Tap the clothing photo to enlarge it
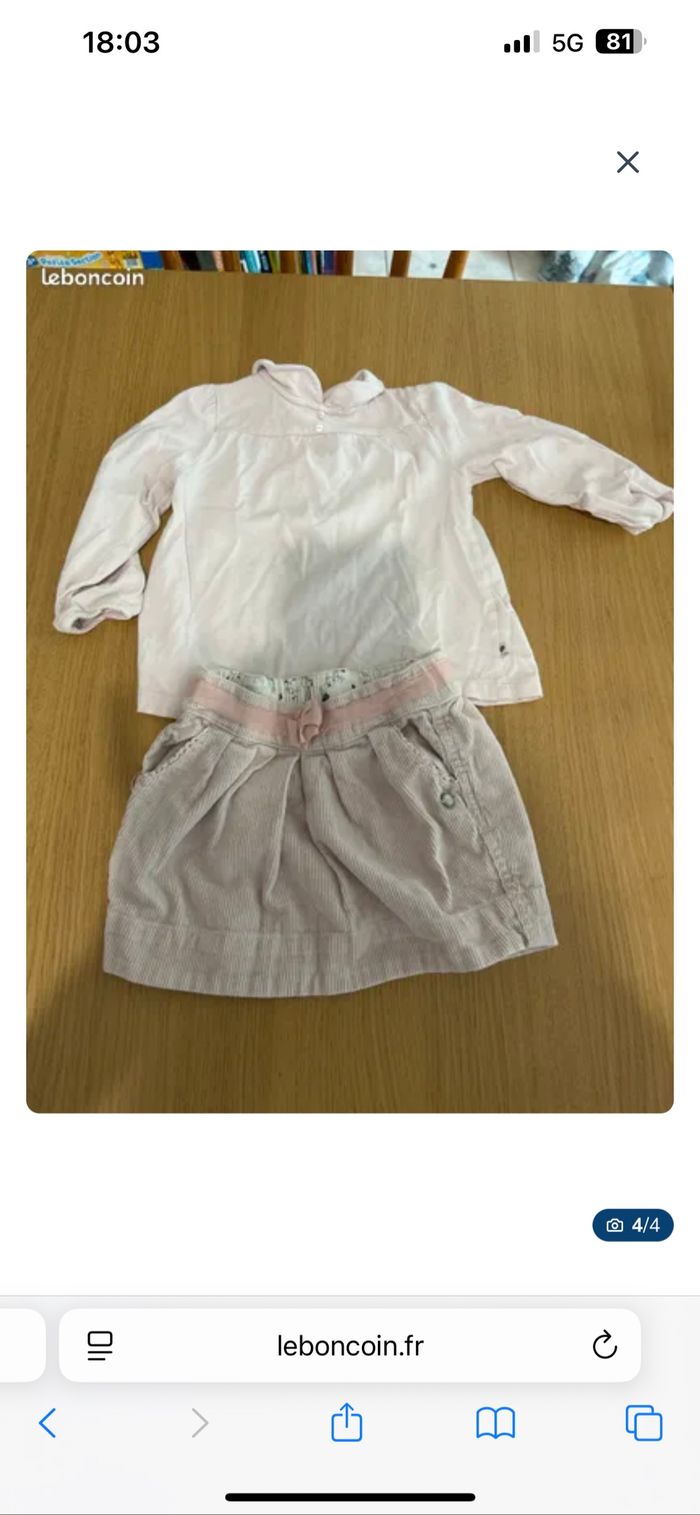Screen dimensions: 700x1515 tap(350, 681)
